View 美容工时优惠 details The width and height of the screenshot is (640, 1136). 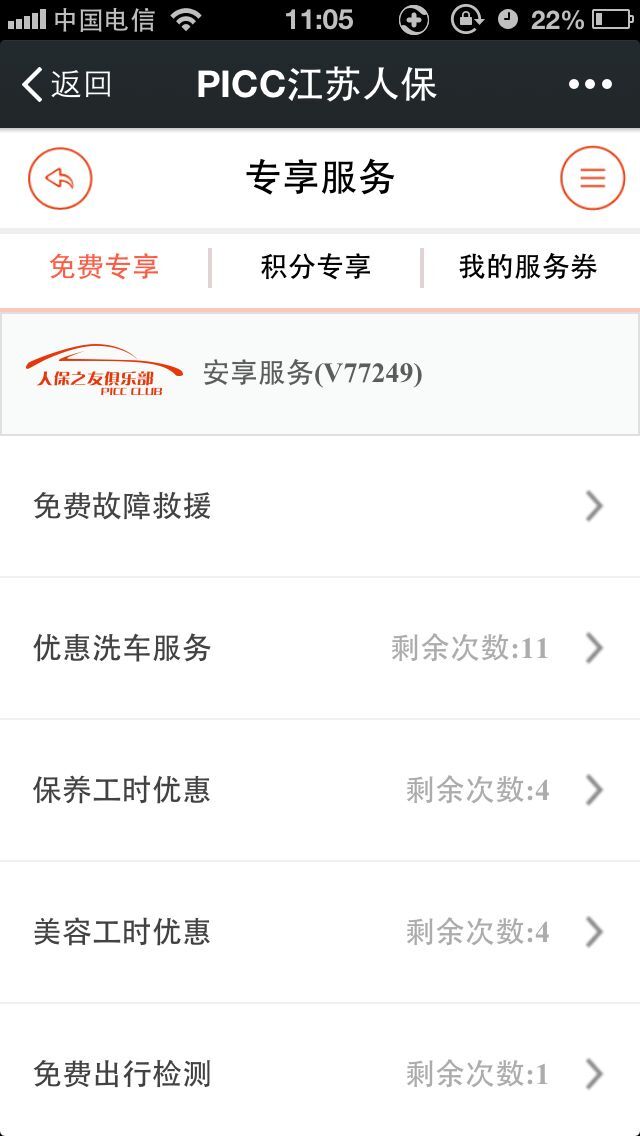click(320, 932)
